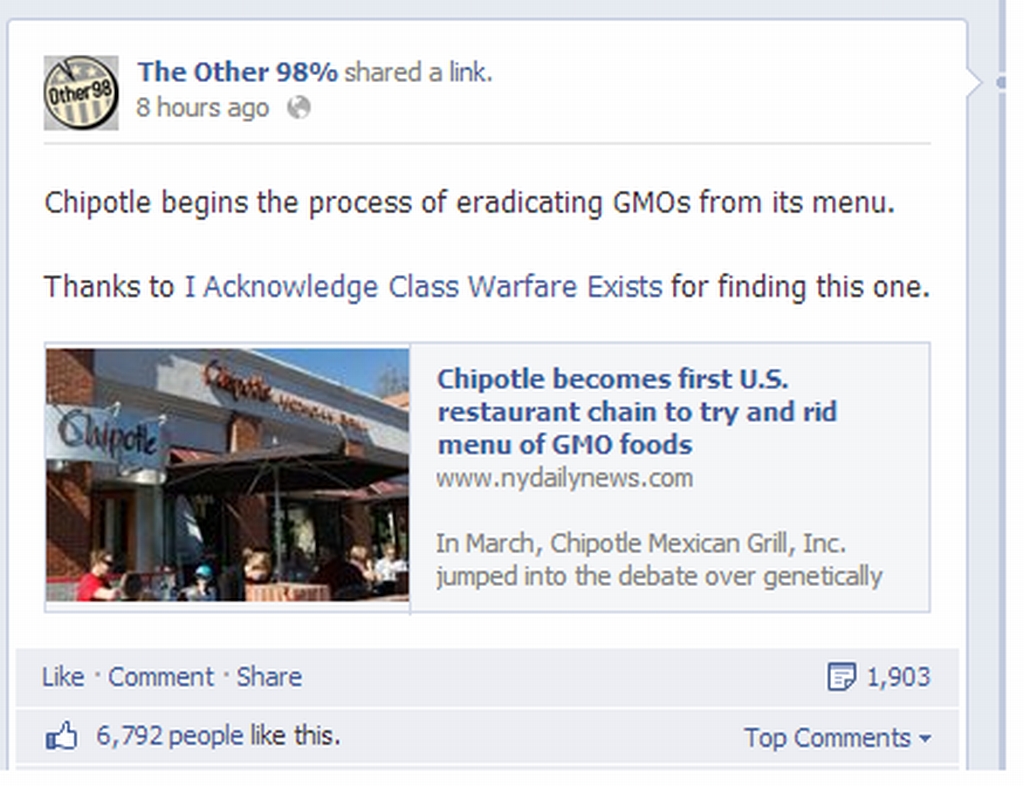Screen dimensions: 1024x786
Task: Open the 8 hours ago timestamp
Action: point(202,108)
